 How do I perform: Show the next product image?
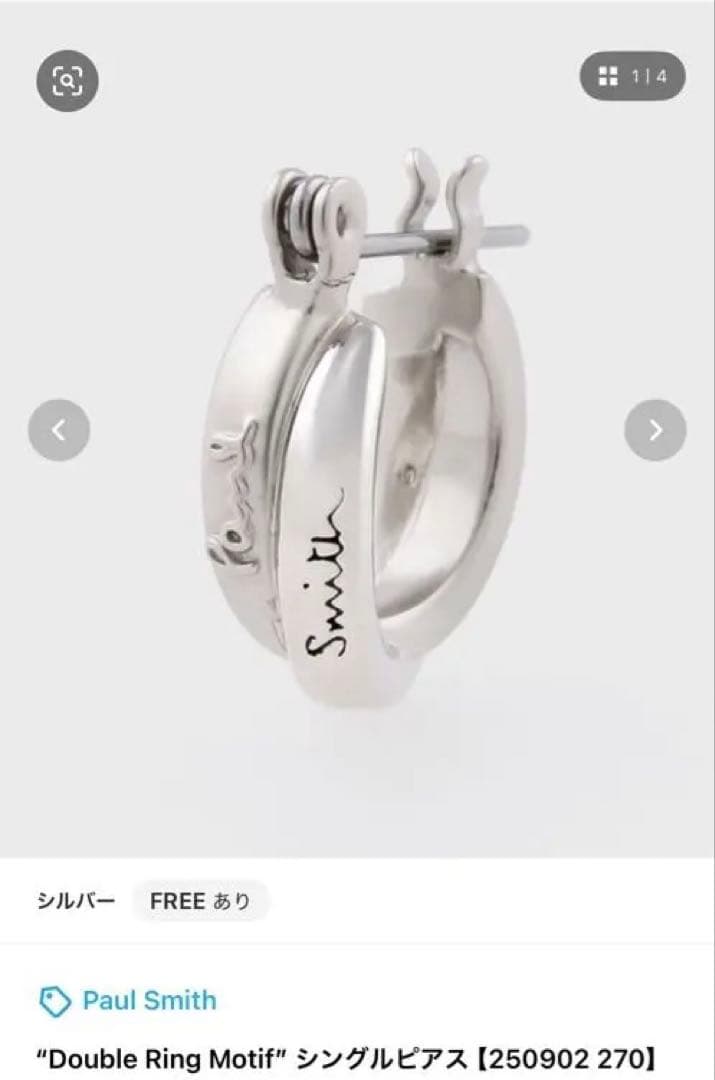(655, 430)
